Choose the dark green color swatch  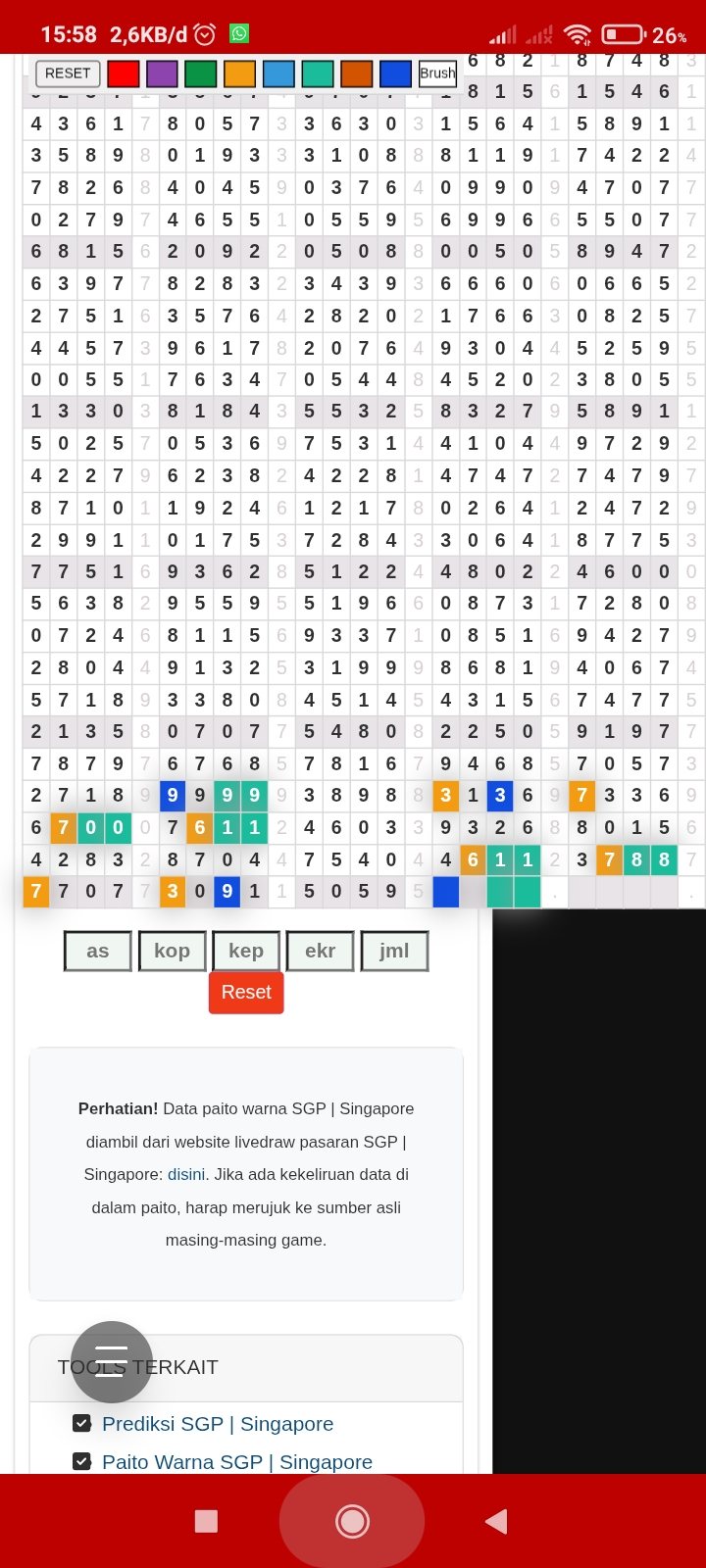[x=201, y=74]
